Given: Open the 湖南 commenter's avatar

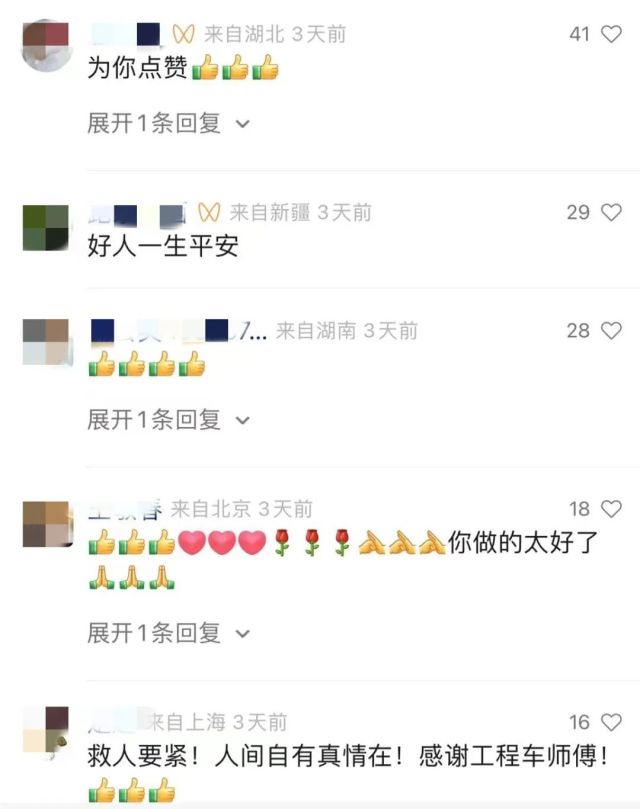Looking at the screenshot, I should pos(45,343).
